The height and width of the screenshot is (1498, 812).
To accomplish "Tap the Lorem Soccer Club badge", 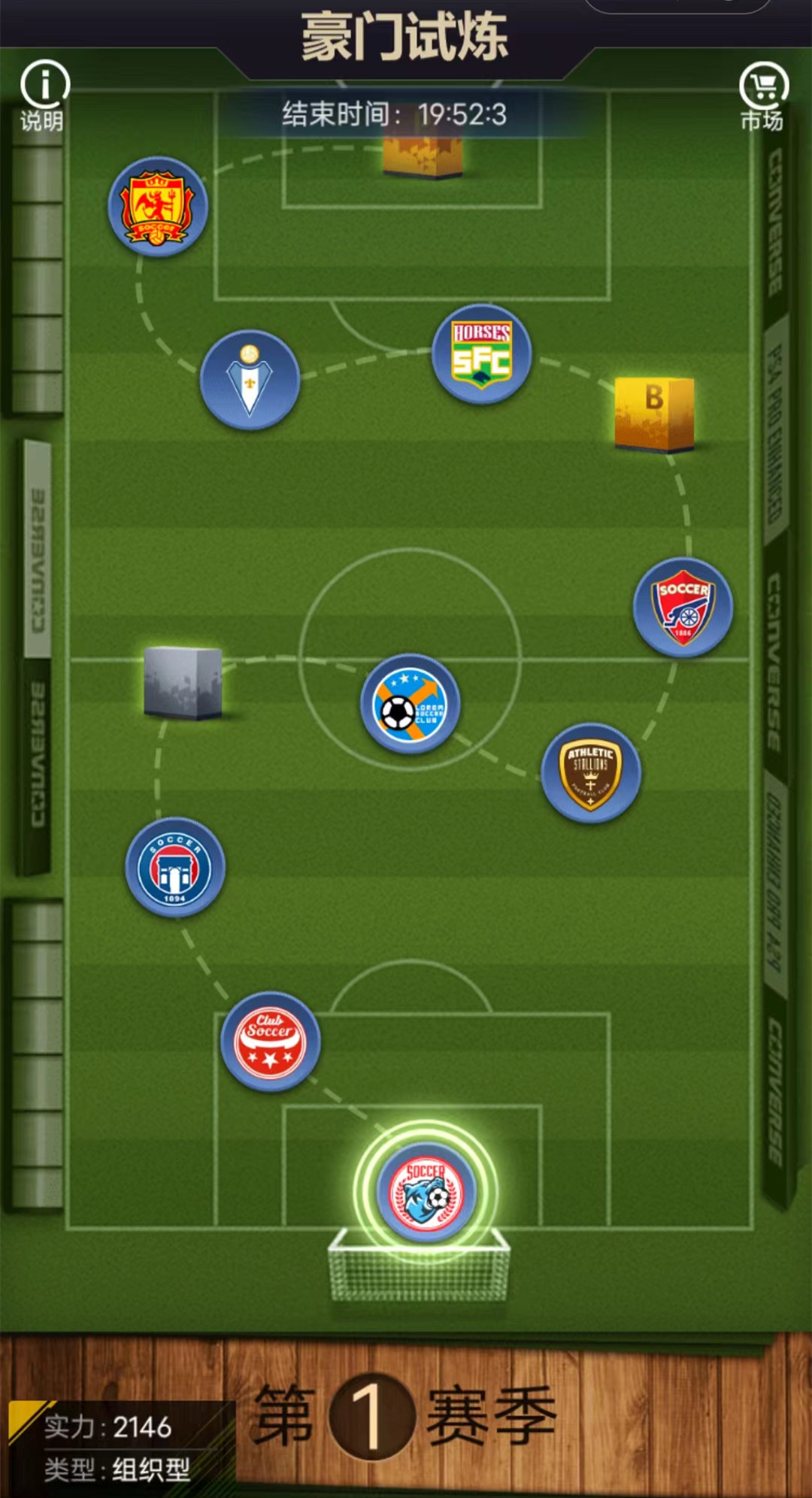I will click(411, 704).
